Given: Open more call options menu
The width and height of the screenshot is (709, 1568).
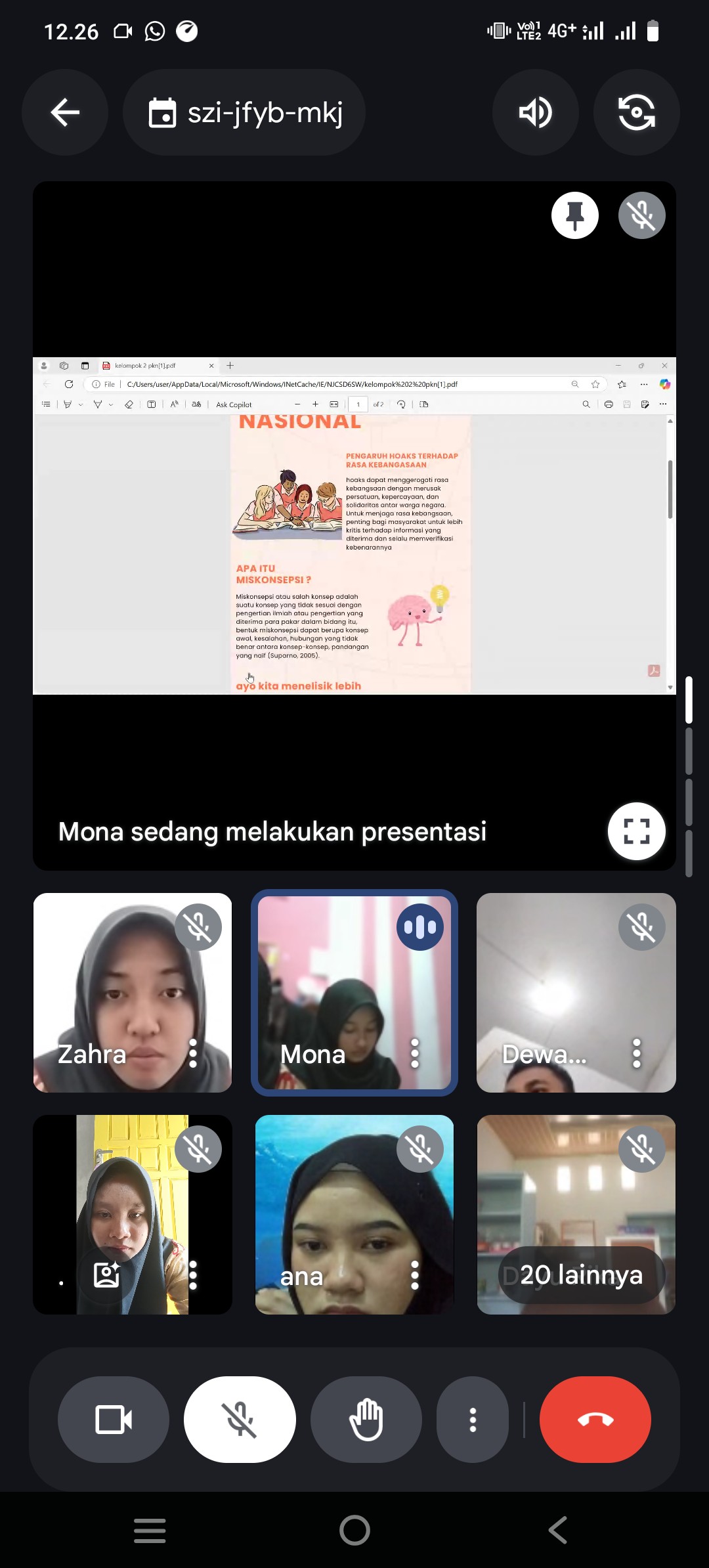Looking at the screenshot, I should [473, 1420].
